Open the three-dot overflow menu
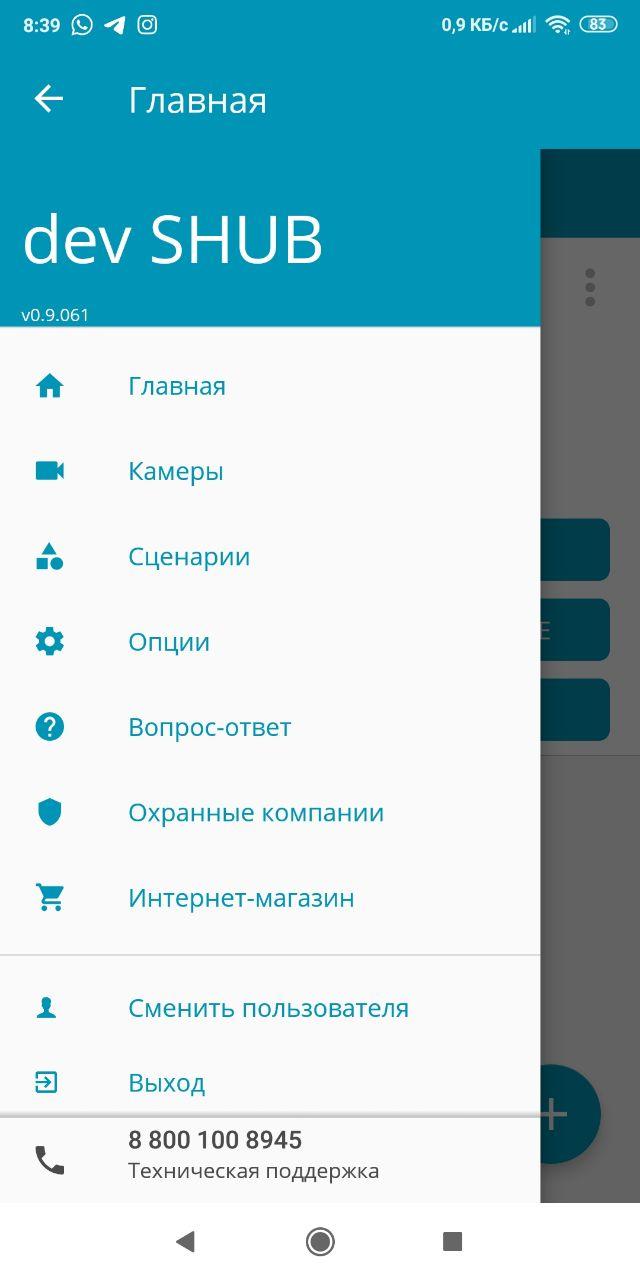Image resolution: width=640 pixels, height=1280 pixels. click(x=590, y=287)
